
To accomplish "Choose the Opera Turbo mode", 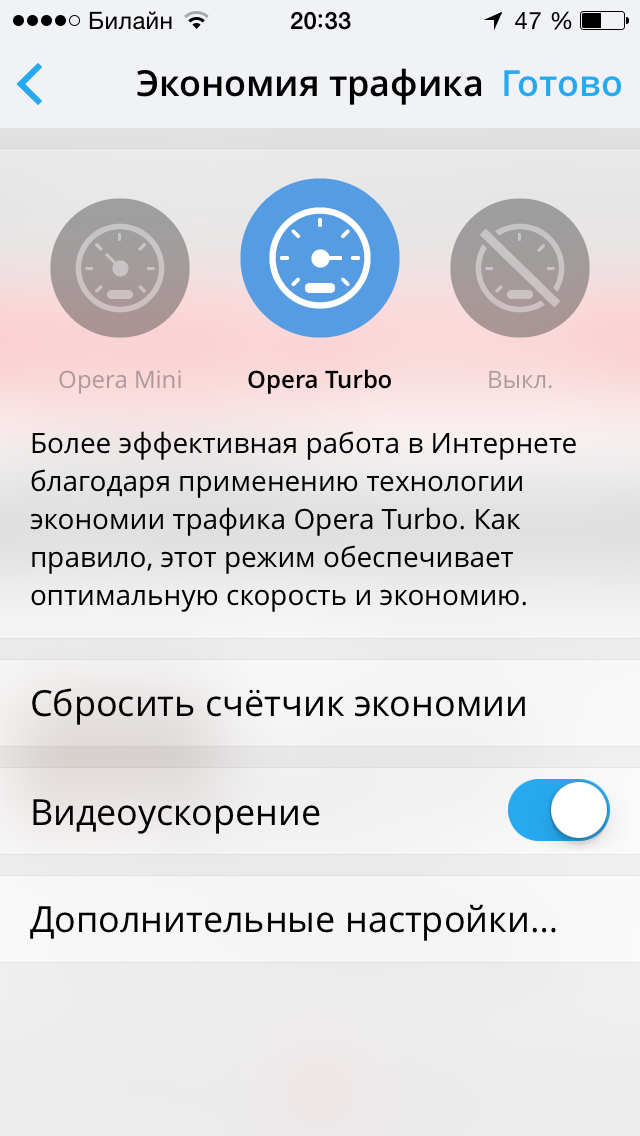I will pos(320,259).
